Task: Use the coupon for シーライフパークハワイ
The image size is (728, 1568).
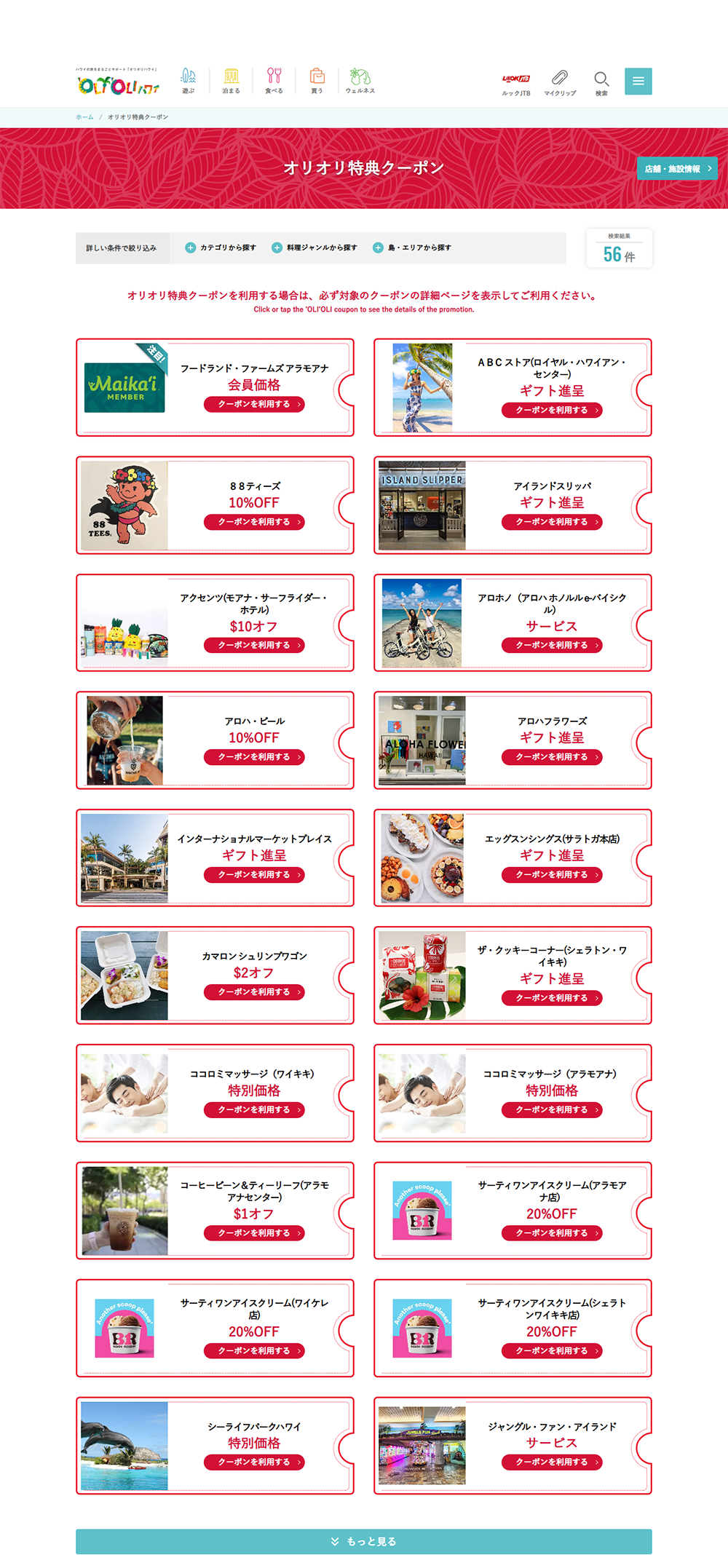Action: 254,1462
